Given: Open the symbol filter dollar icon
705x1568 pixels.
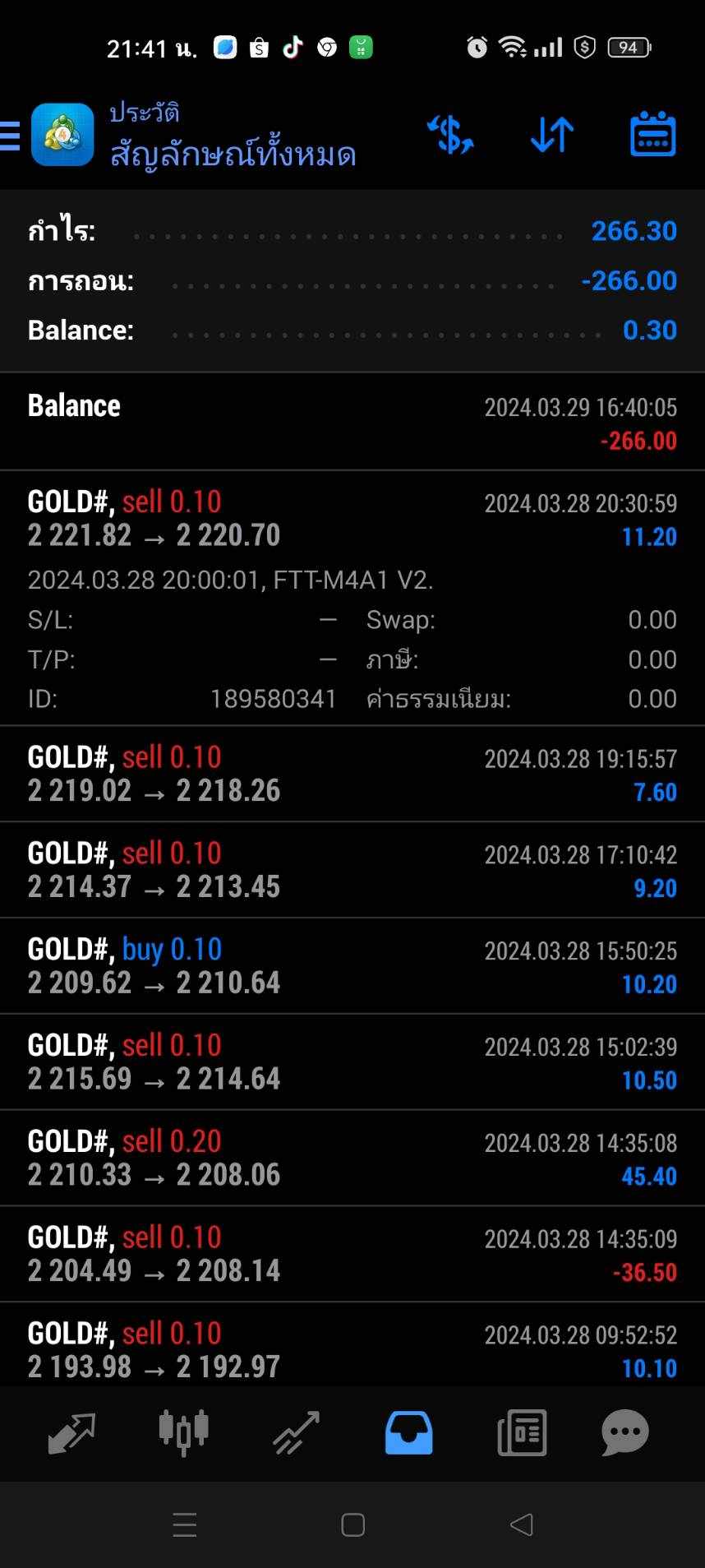Looking at the screenshot, I should (x=450, y=135).
